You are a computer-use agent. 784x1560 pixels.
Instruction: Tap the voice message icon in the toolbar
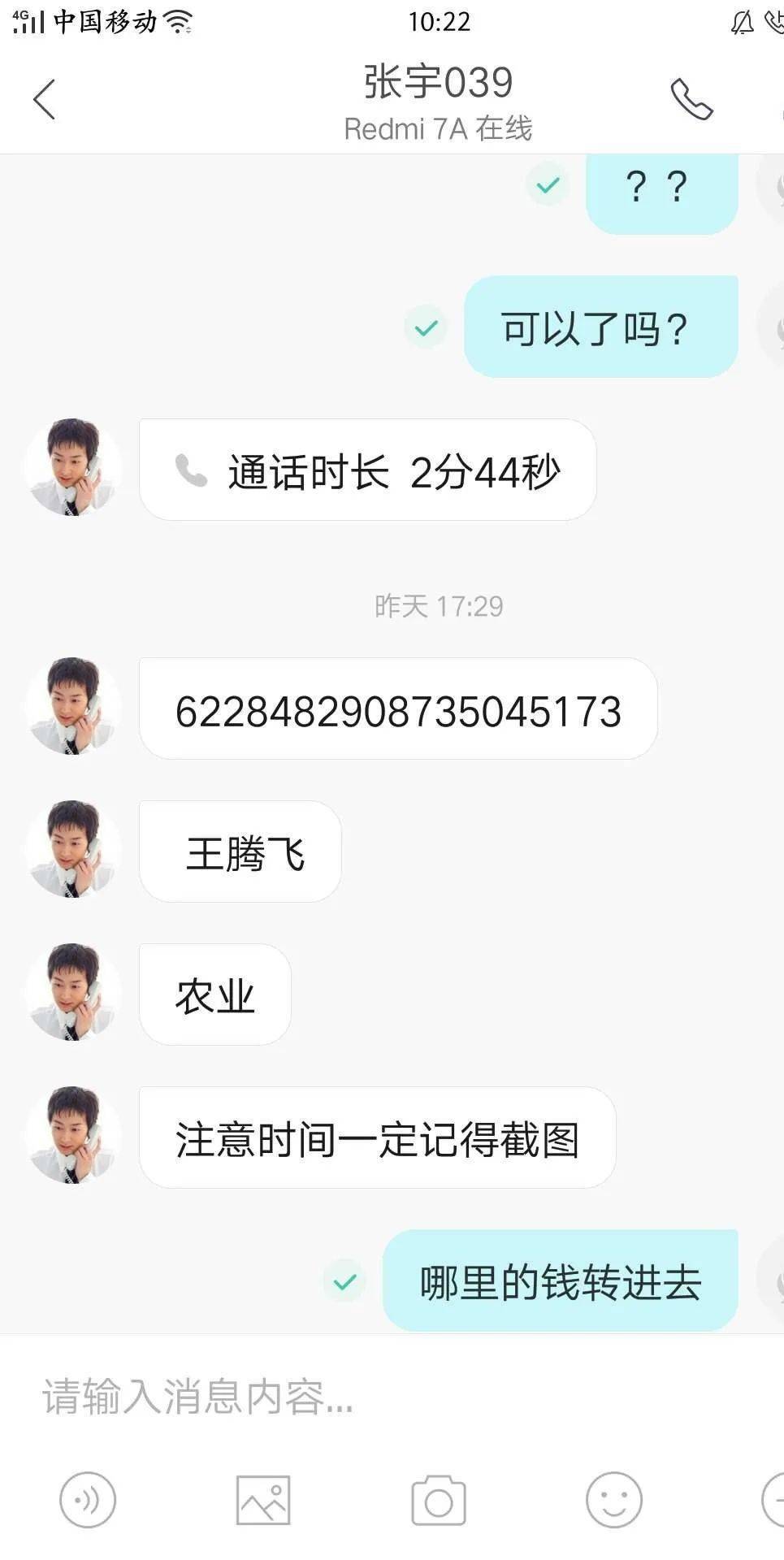[87, 1501]
